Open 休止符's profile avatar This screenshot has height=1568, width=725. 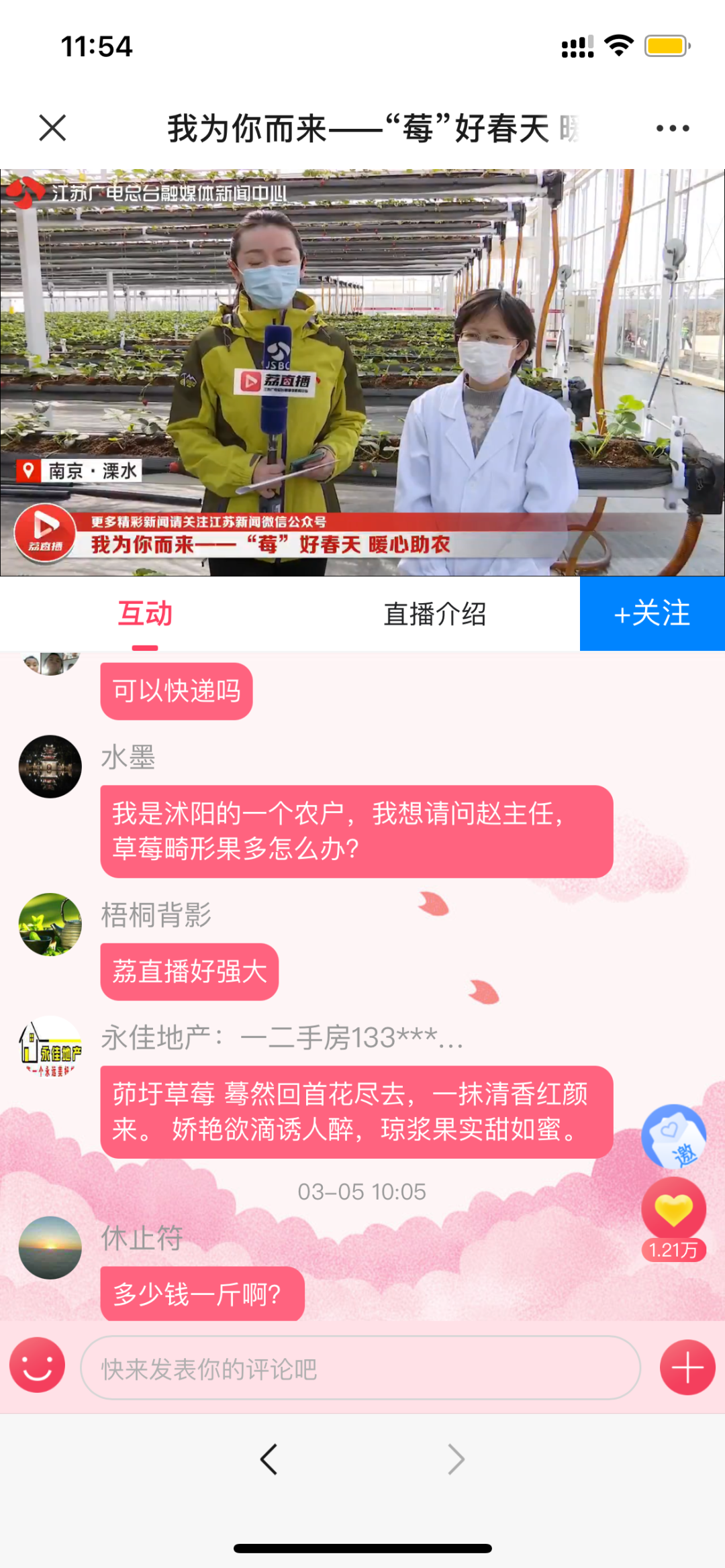tap(50, 1247)
